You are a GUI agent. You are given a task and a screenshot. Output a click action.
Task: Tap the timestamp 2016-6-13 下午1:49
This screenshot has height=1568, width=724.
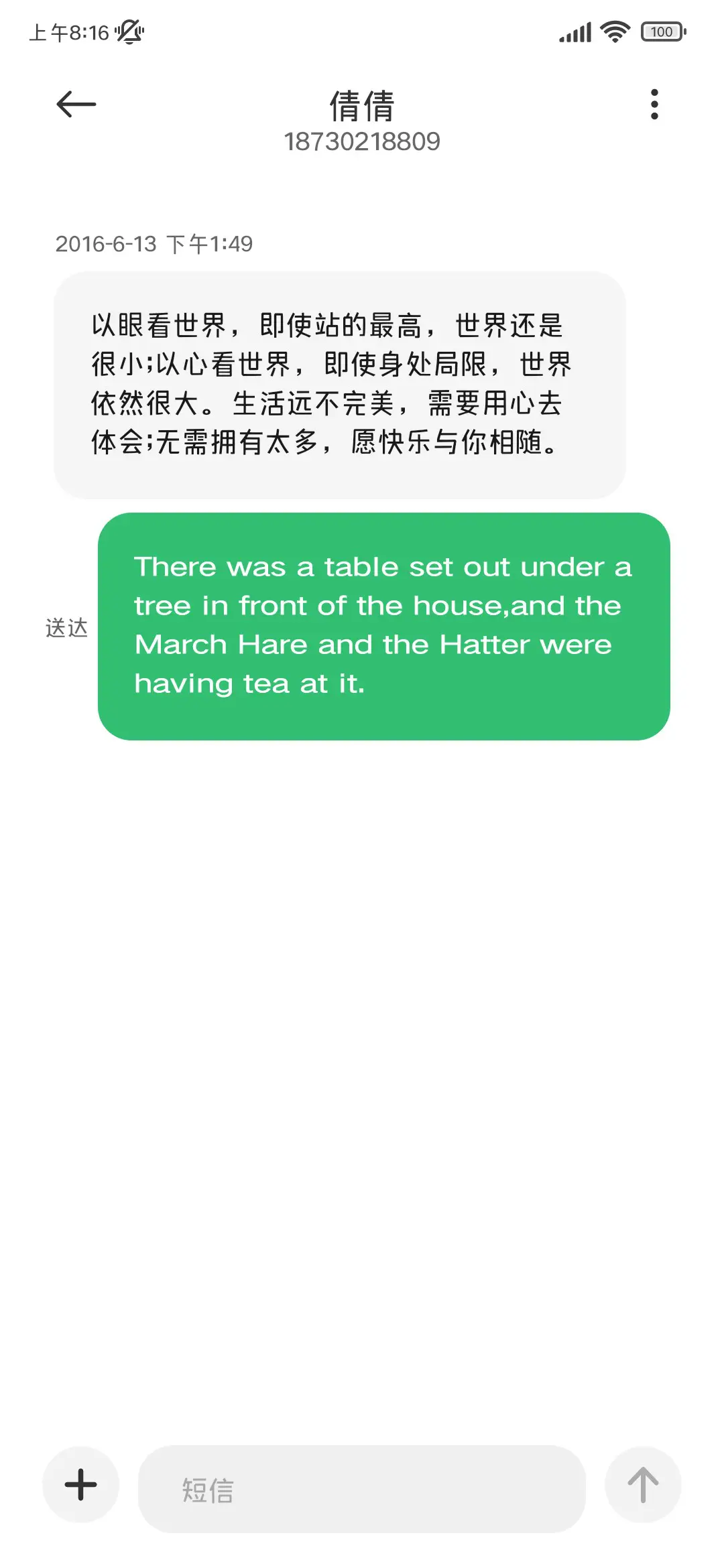pyautogui.click(x=155, y=245)
